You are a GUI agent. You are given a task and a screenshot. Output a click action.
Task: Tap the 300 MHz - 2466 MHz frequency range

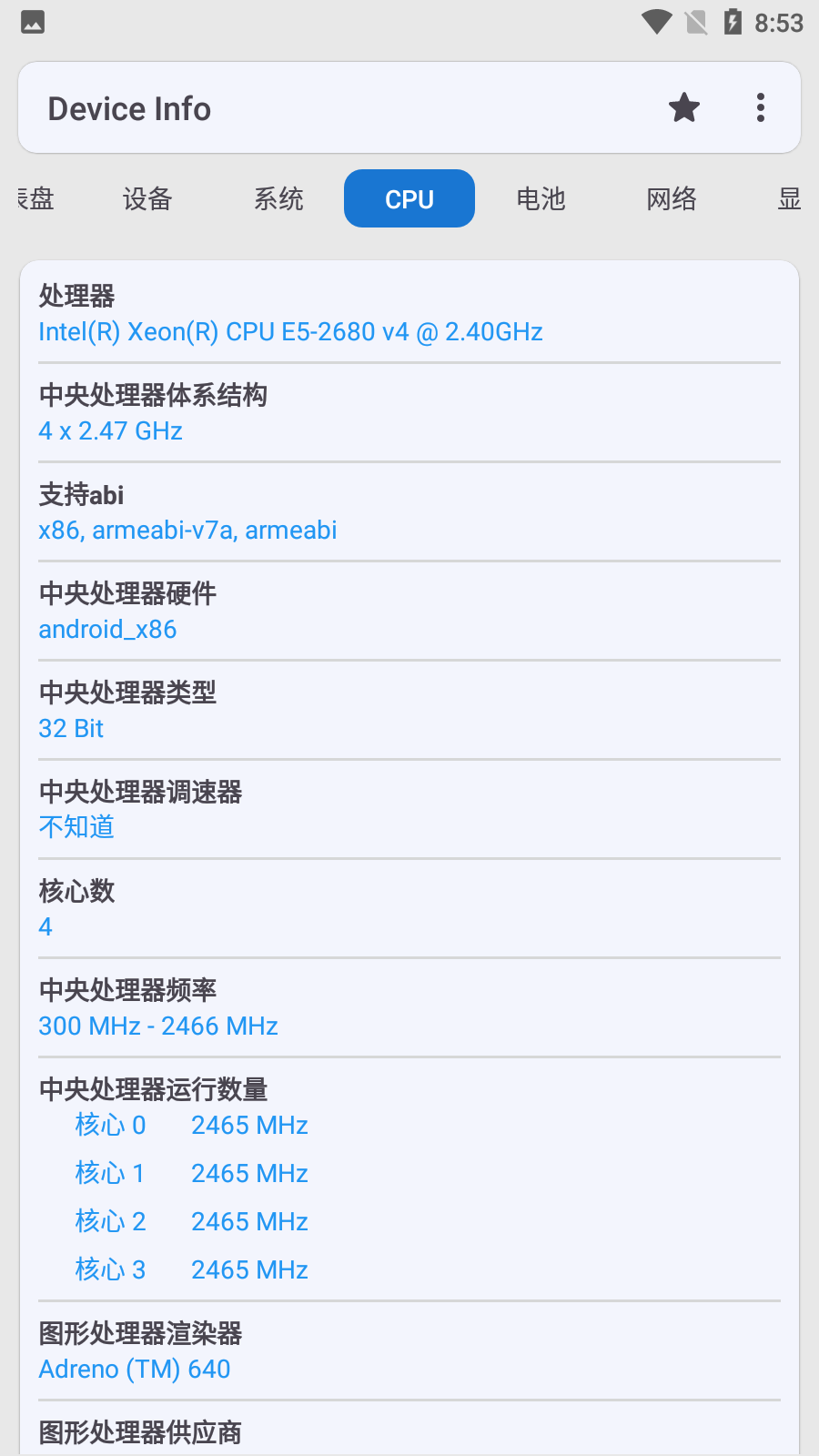pyautogui.click(x=157, y=1026)
